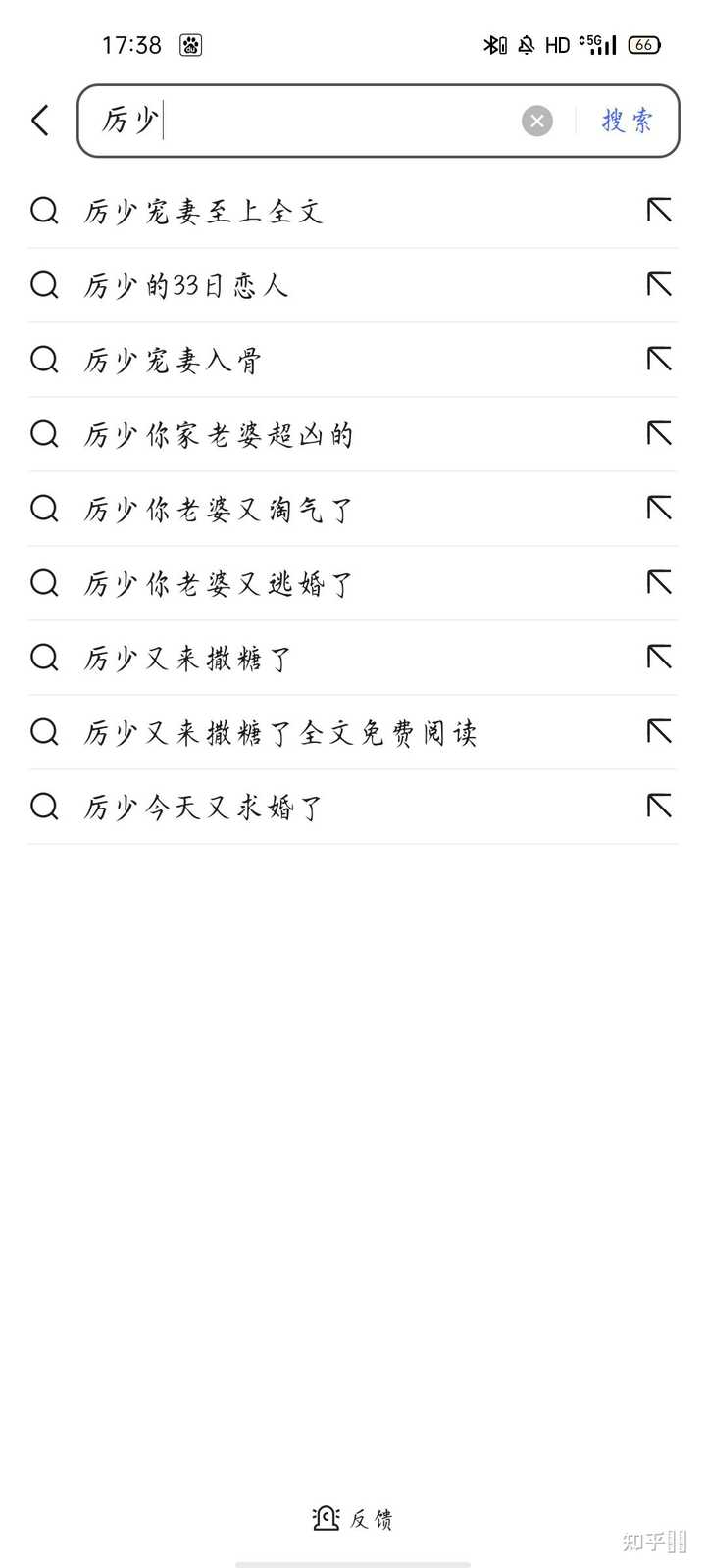Tap the fill arrow beside 厉少今天又求婚了
This screenshot has height=1568, width=706.
659,807
